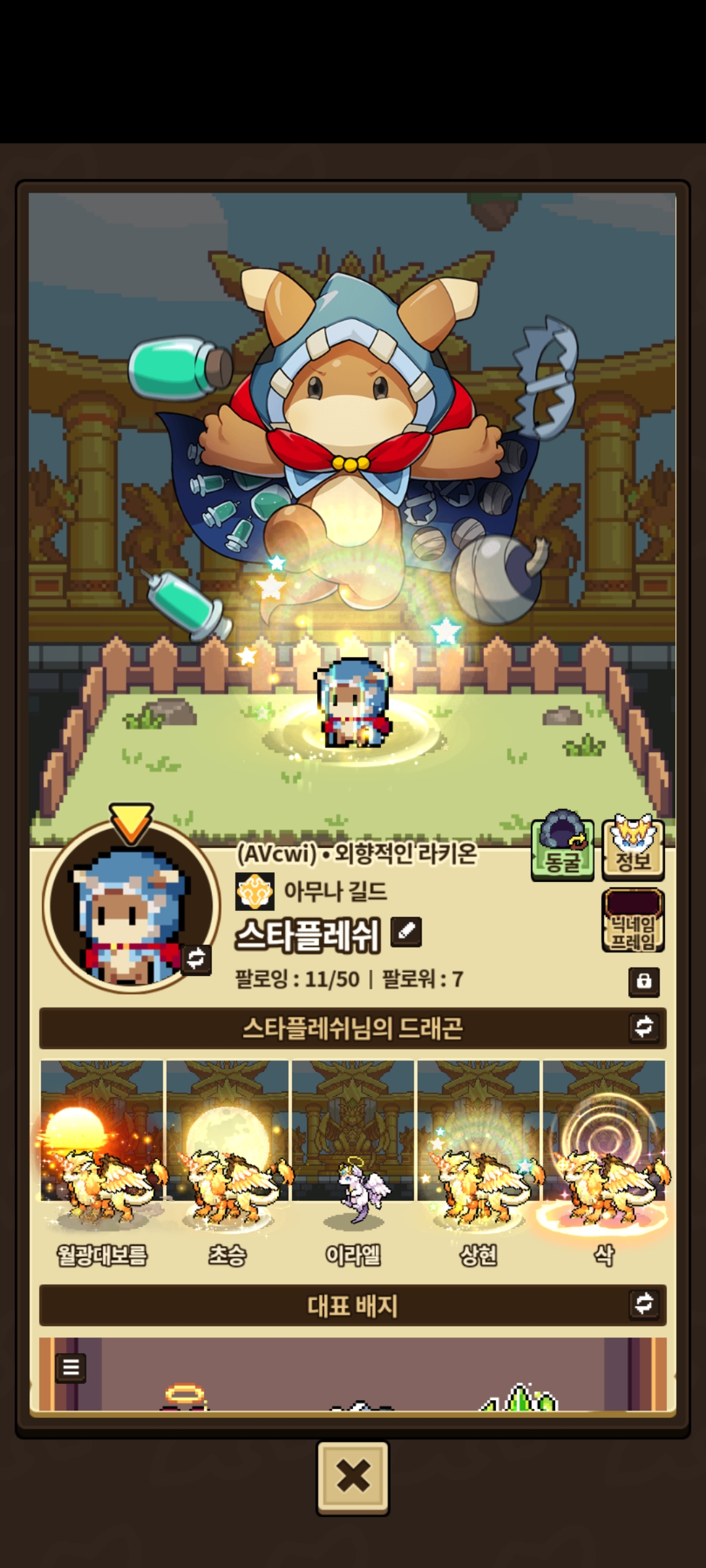The image size is (706, 1568).
Task: Open 닉네임 프레임 nickname frame settings
Action: coord(633,921)
